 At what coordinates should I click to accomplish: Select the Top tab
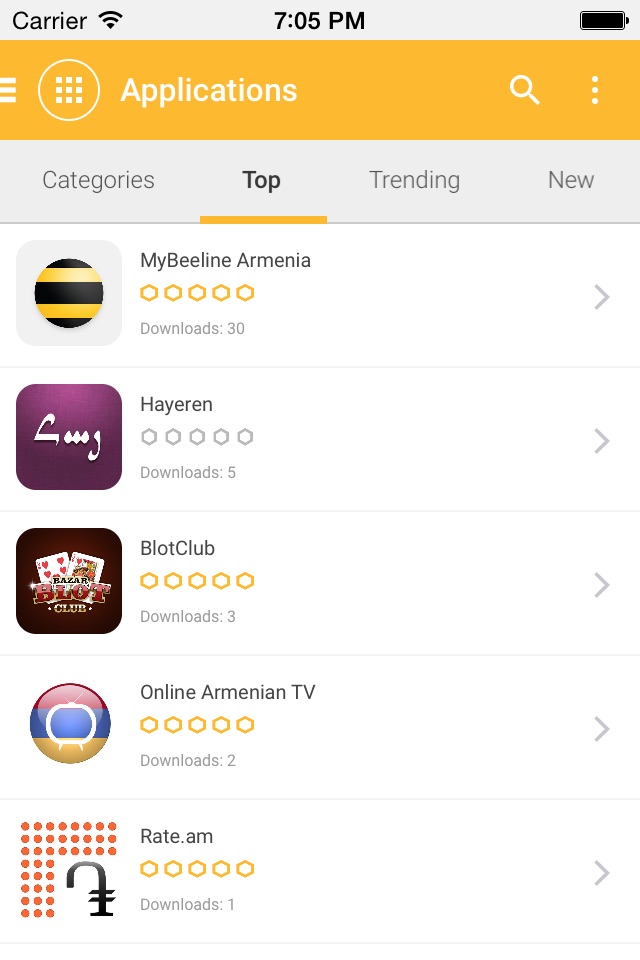(x=261, y=180)
